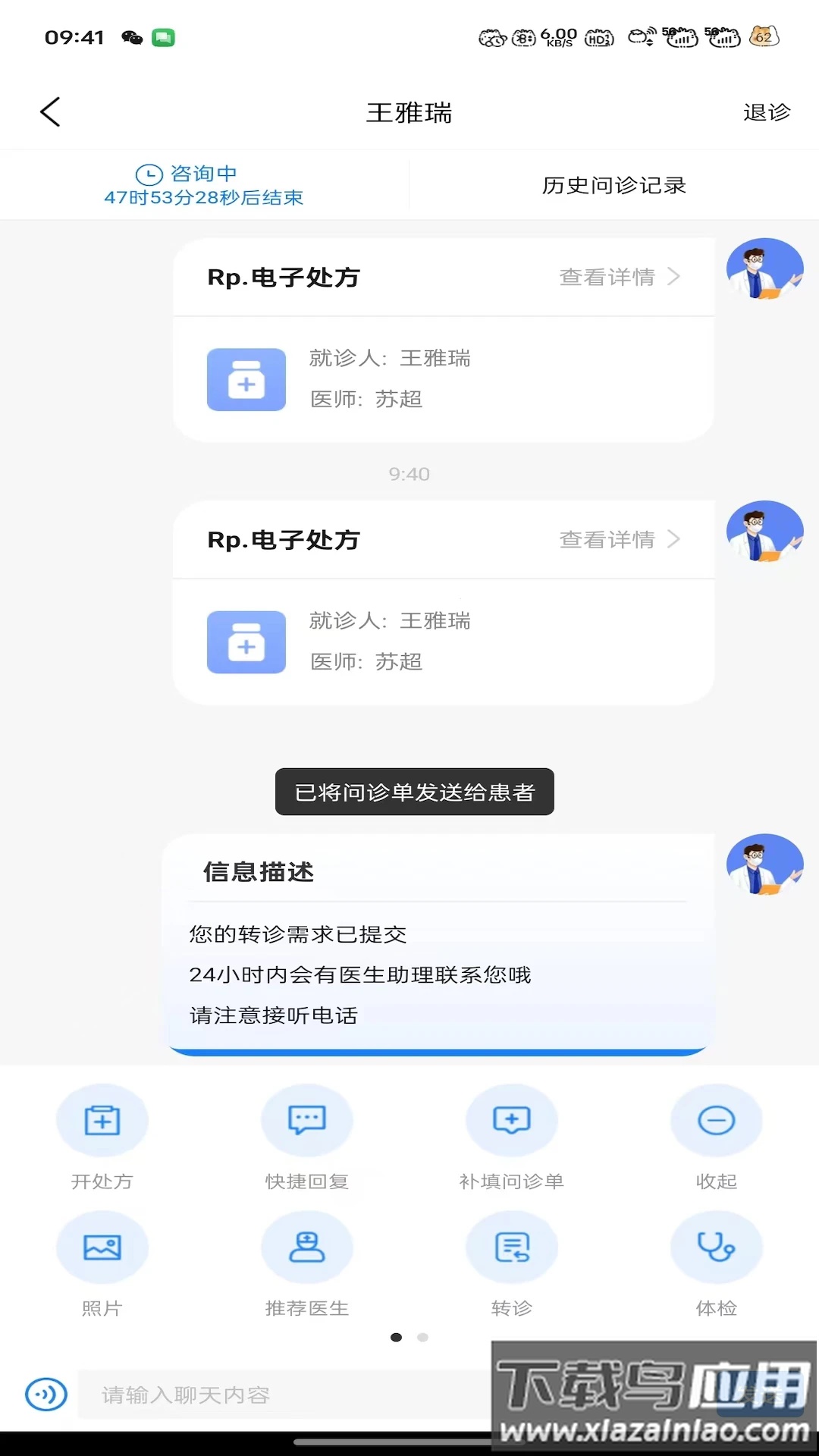This screenshot has width=819, height=1456.
Task: Open the 快捷回复 quick reply tool
Action: [307, 1121]
